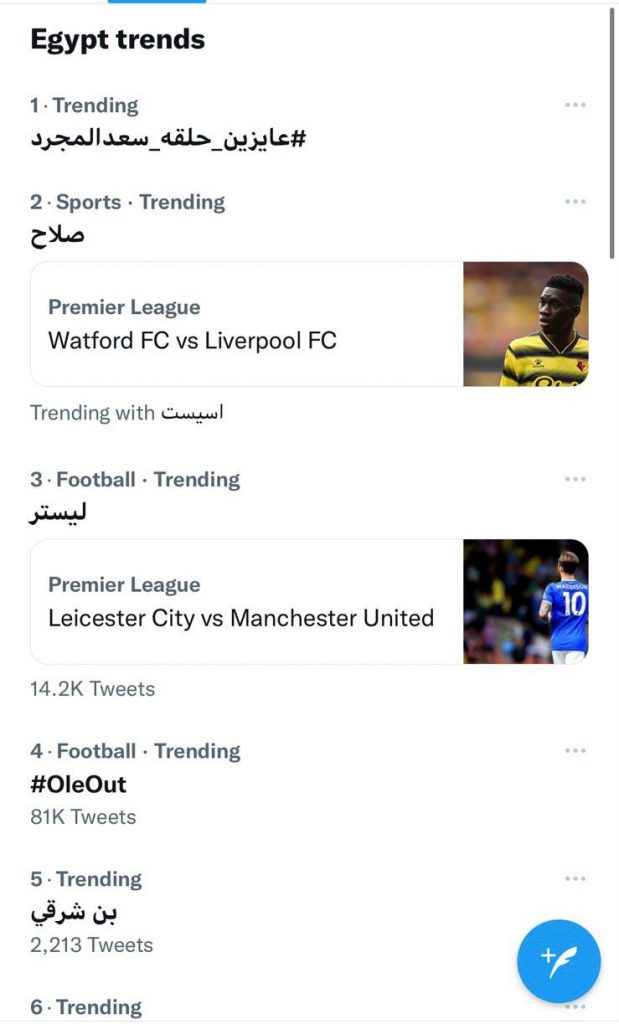Open more options for trend number 1

coord(575,105)
